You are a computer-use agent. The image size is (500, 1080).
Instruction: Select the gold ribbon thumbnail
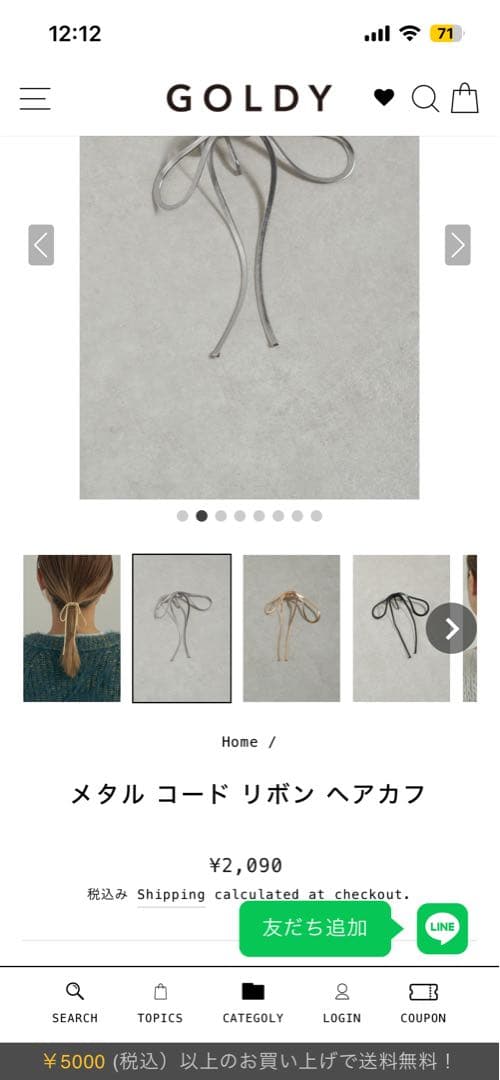pyautogui.click(x=291, y=628)
